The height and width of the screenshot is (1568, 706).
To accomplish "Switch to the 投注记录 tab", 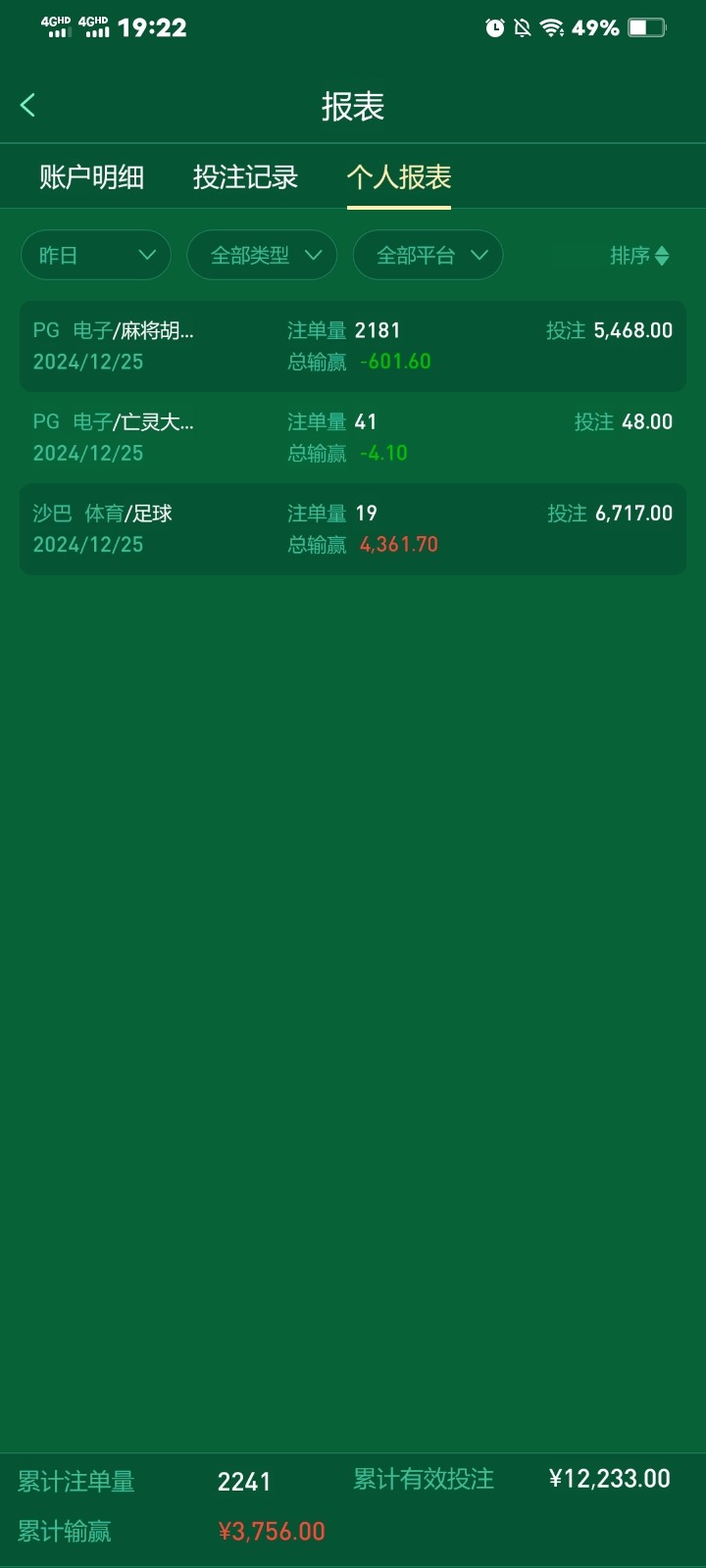I will pos(245,177).
